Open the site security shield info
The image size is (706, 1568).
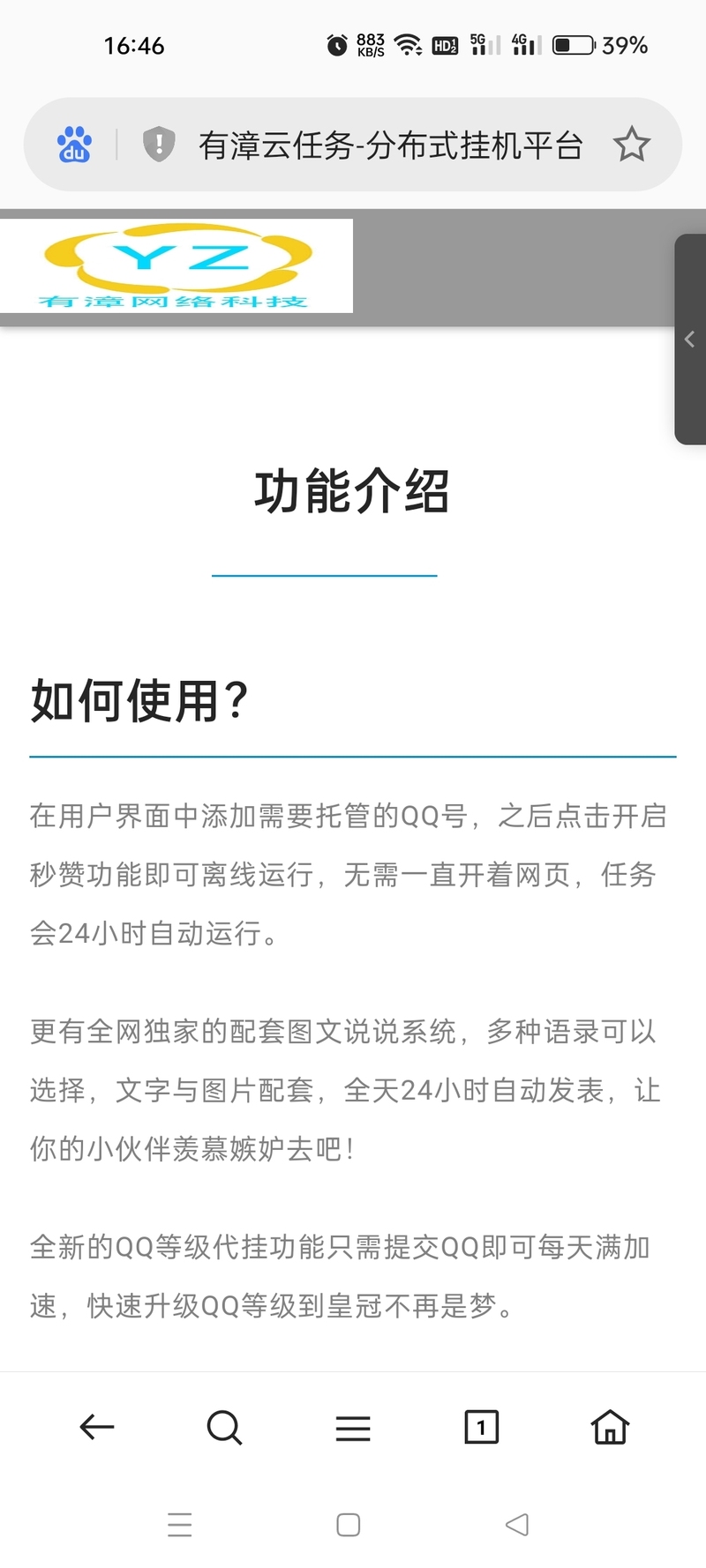click(159, 144)
